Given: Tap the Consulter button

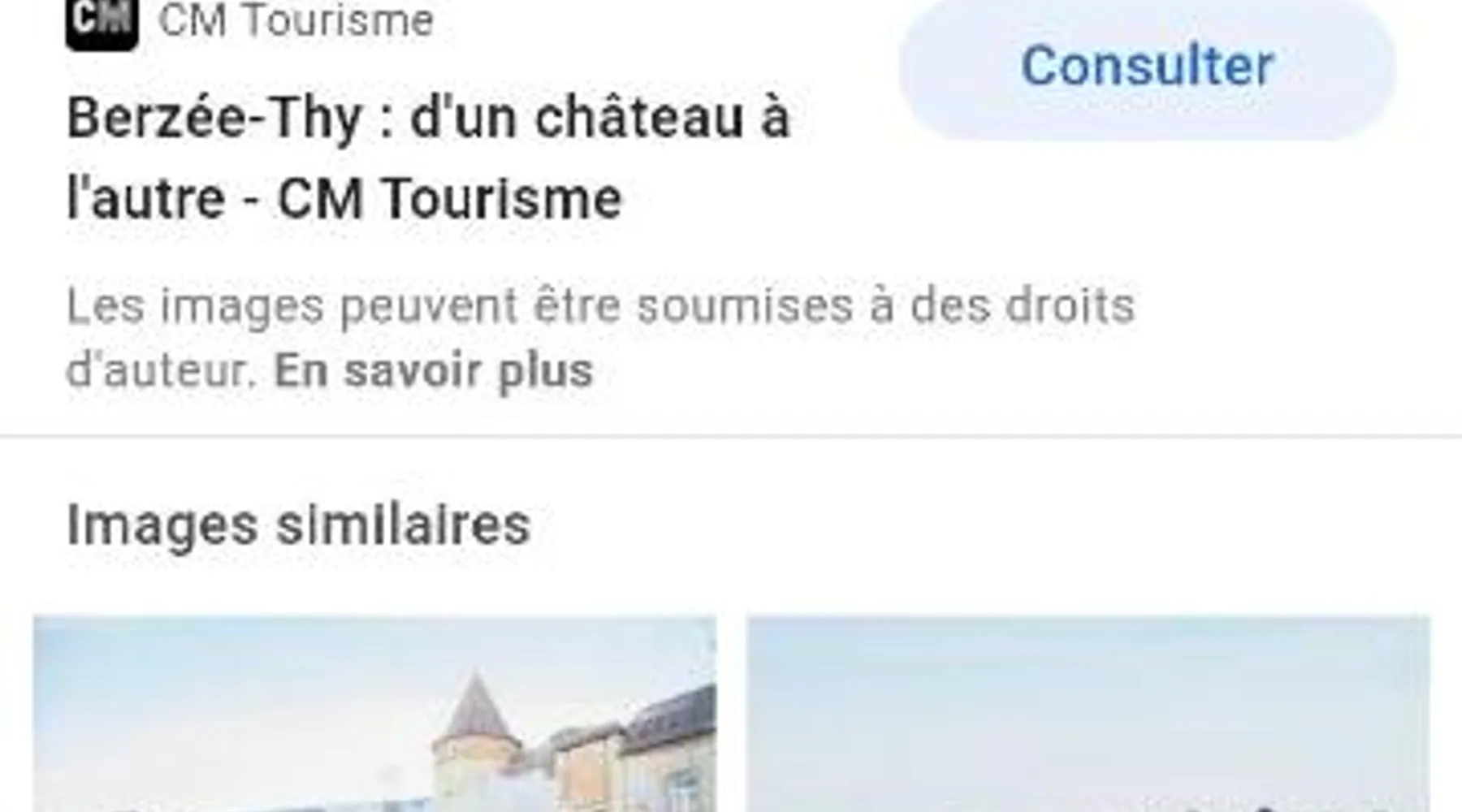Looking at the screenshot, I should [1146, 67].
